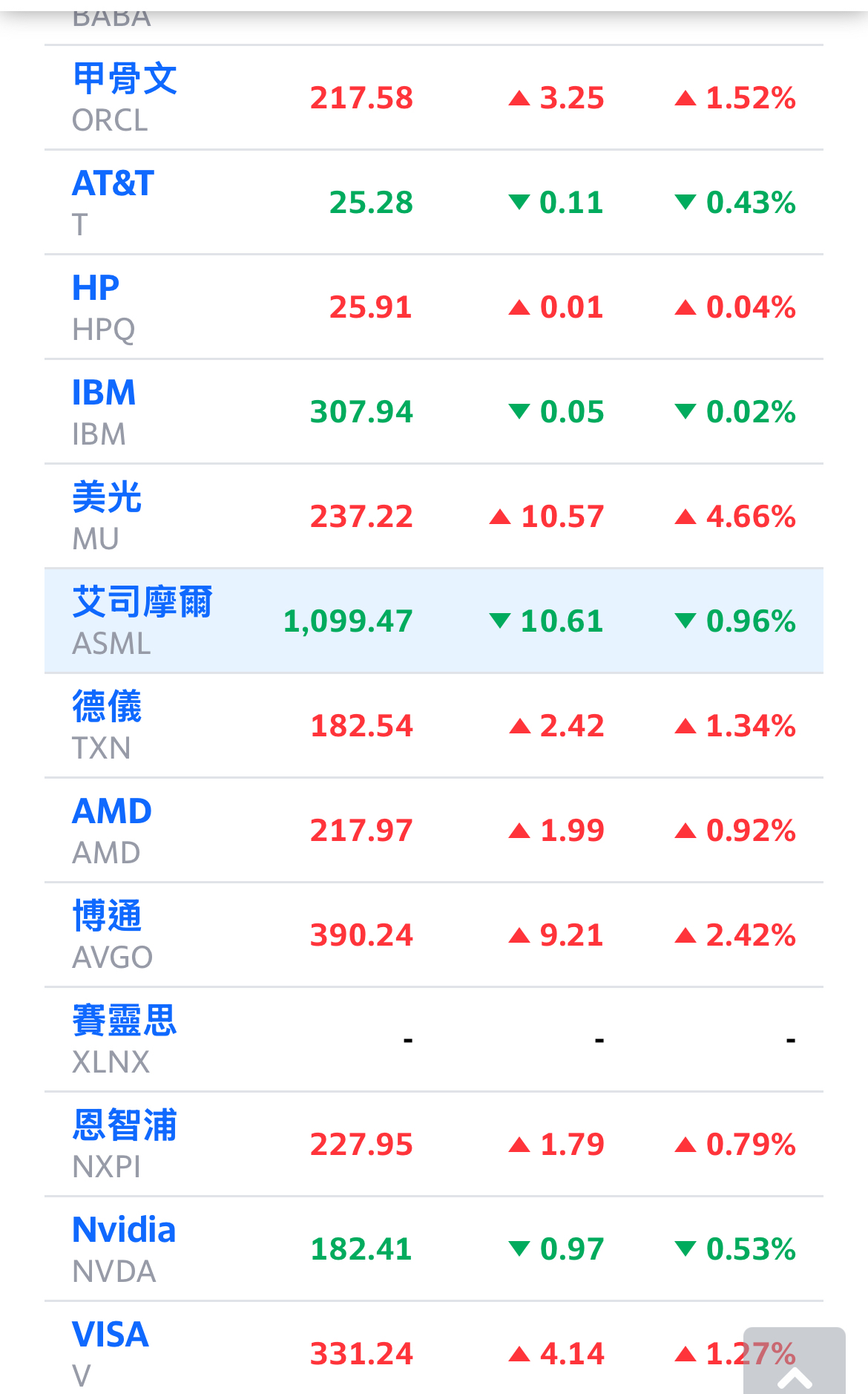This screenshot has width=868, height=1394.
Task: View HP HPQ stock details
Action: point(96,288)
